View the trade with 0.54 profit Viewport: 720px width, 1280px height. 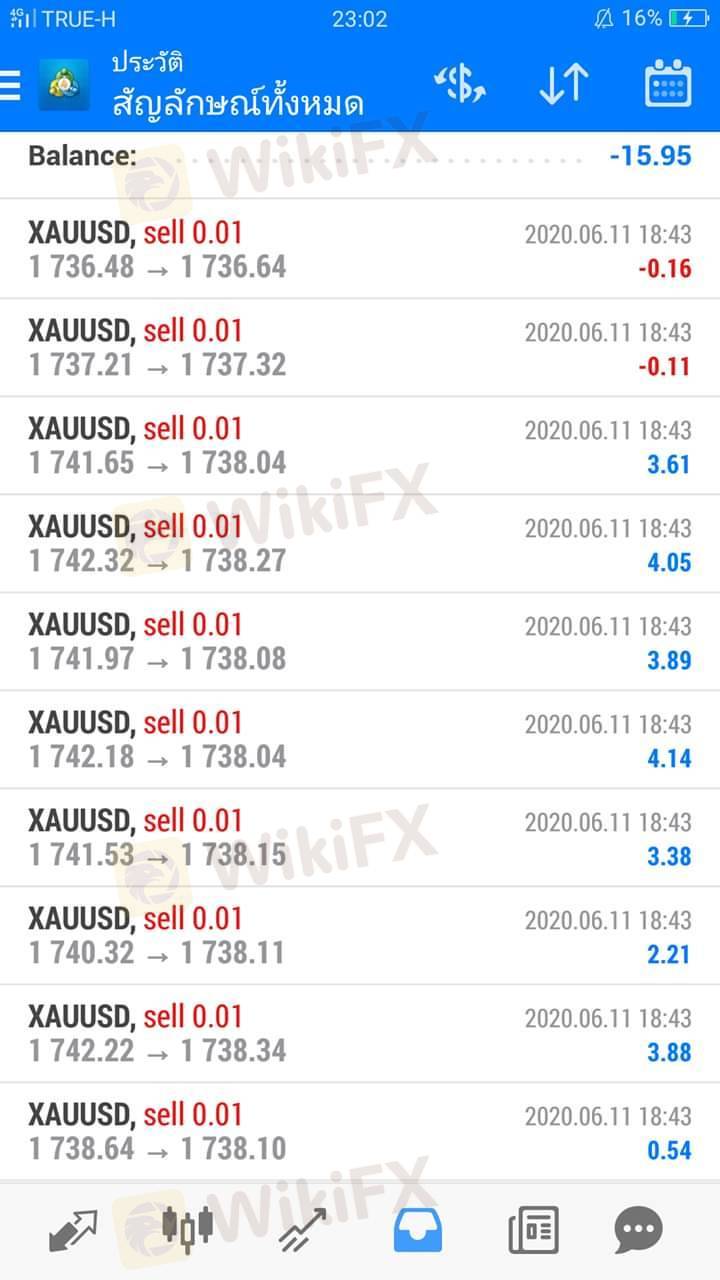[x=360, y=1132]
